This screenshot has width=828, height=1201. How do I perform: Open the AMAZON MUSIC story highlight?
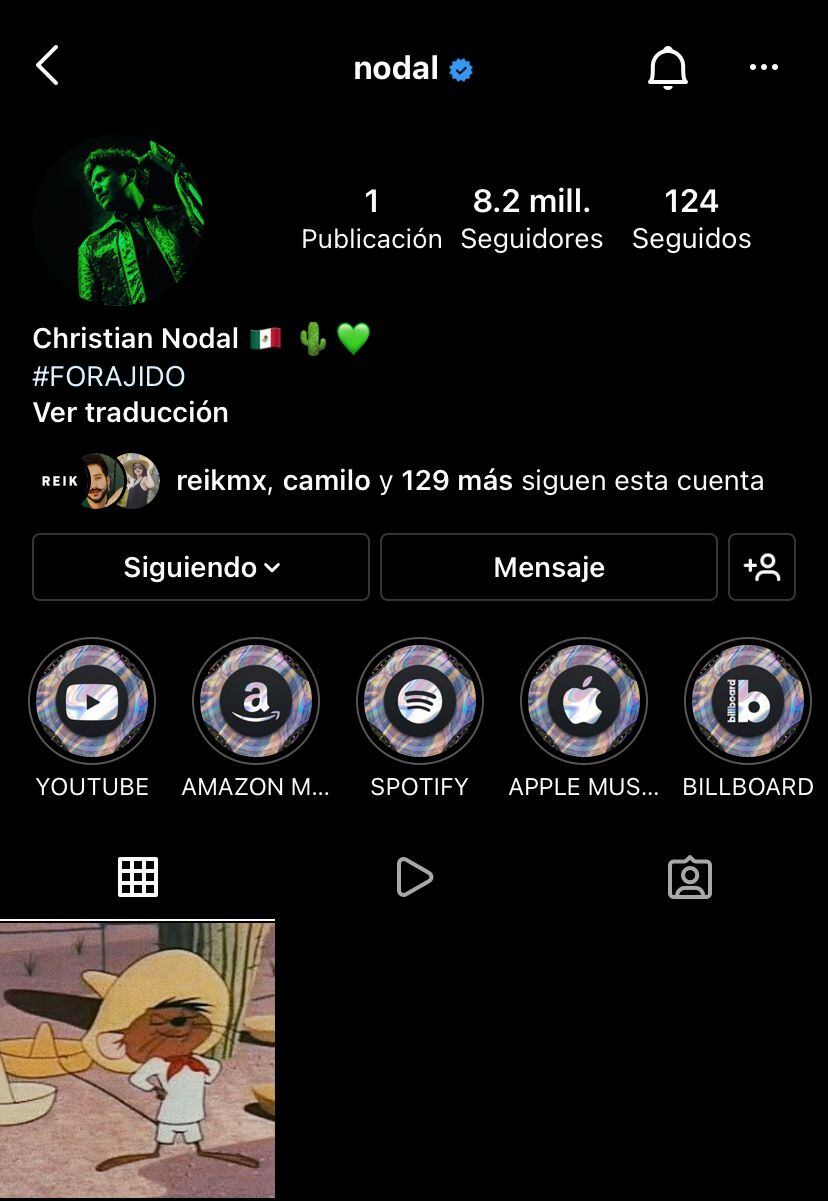point(255,700)
